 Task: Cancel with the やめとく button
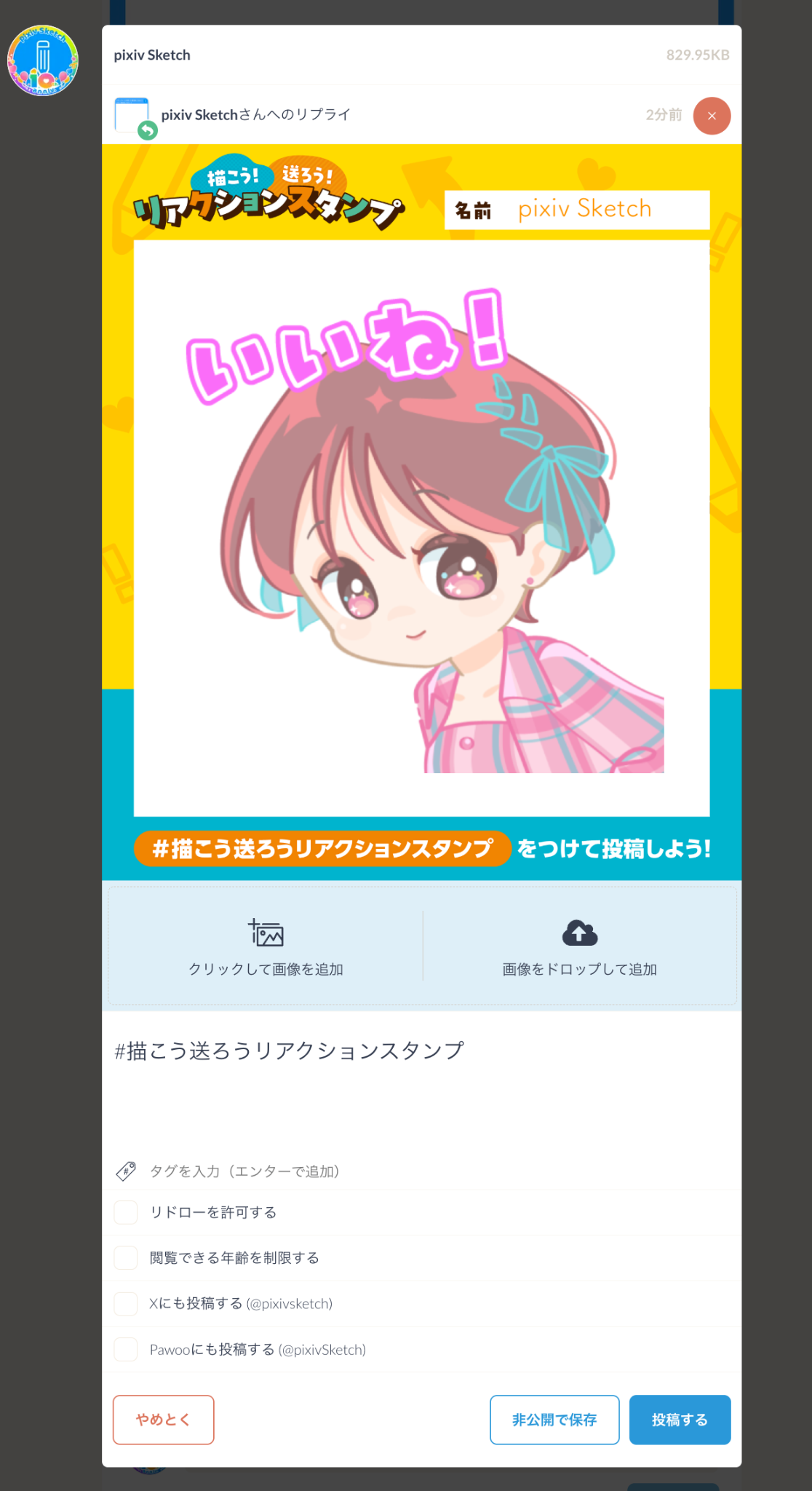(x=164, y=1420)
